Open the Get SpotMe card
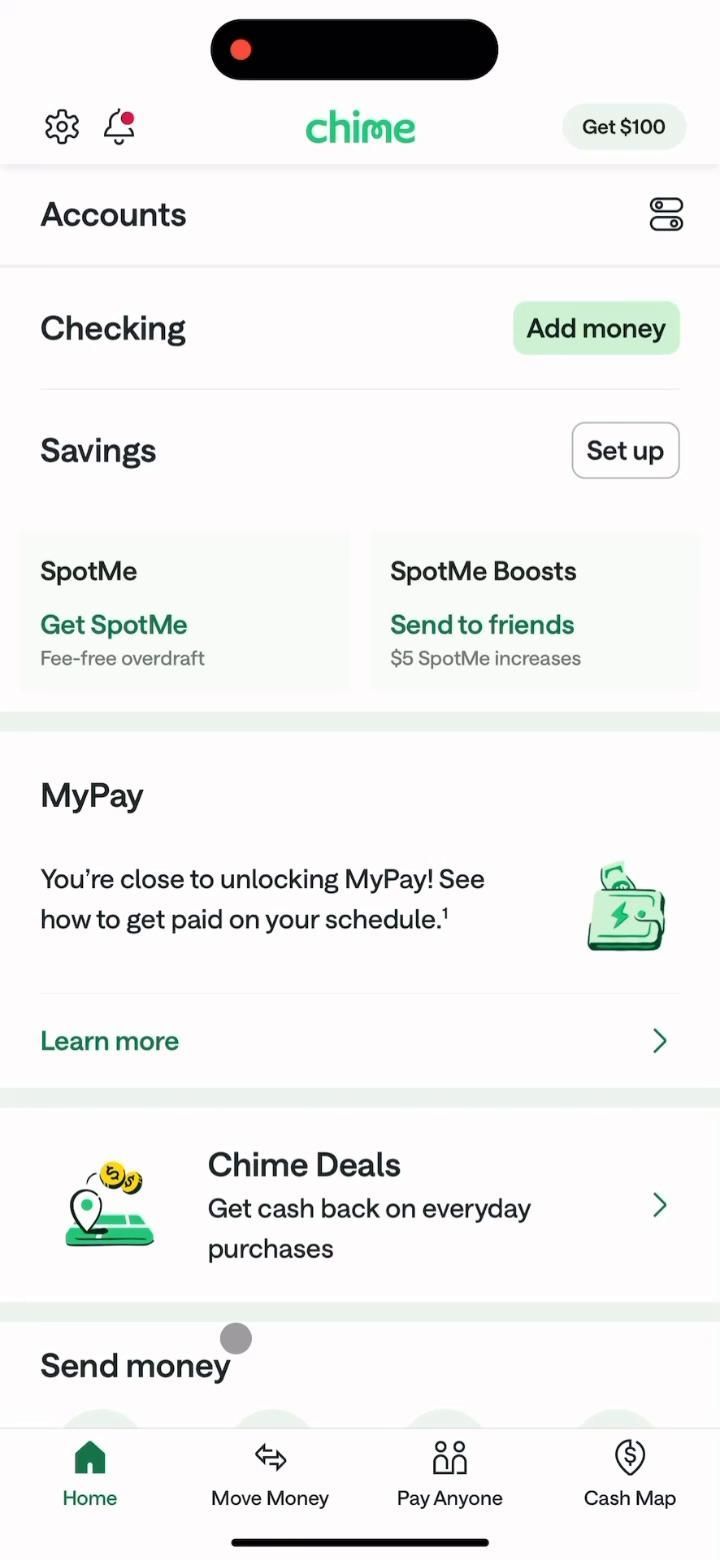Viewport: 720px width, 1560px height. tap(185, 612)
